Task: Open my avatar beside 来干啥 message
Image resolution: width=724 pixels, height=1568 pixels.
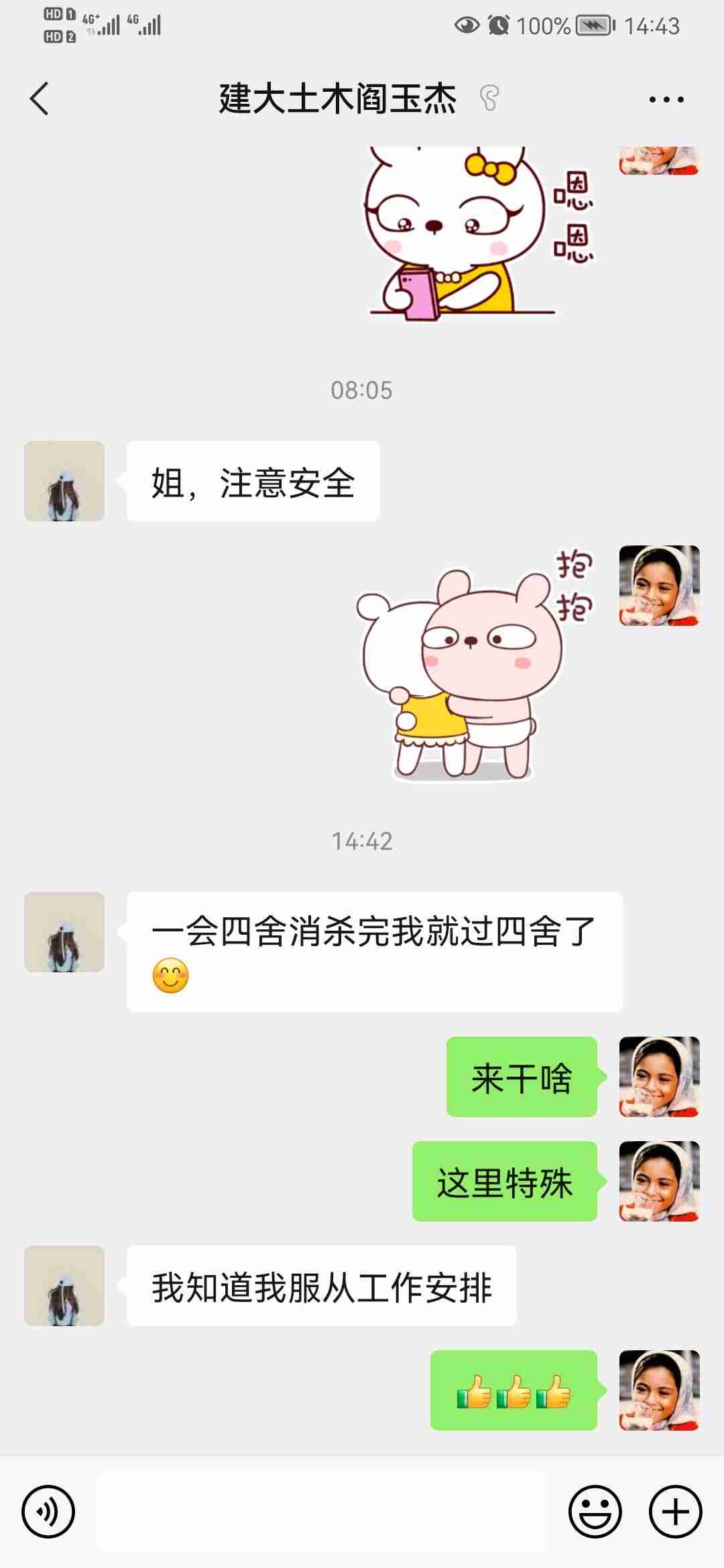Action: click(659, 1077)
